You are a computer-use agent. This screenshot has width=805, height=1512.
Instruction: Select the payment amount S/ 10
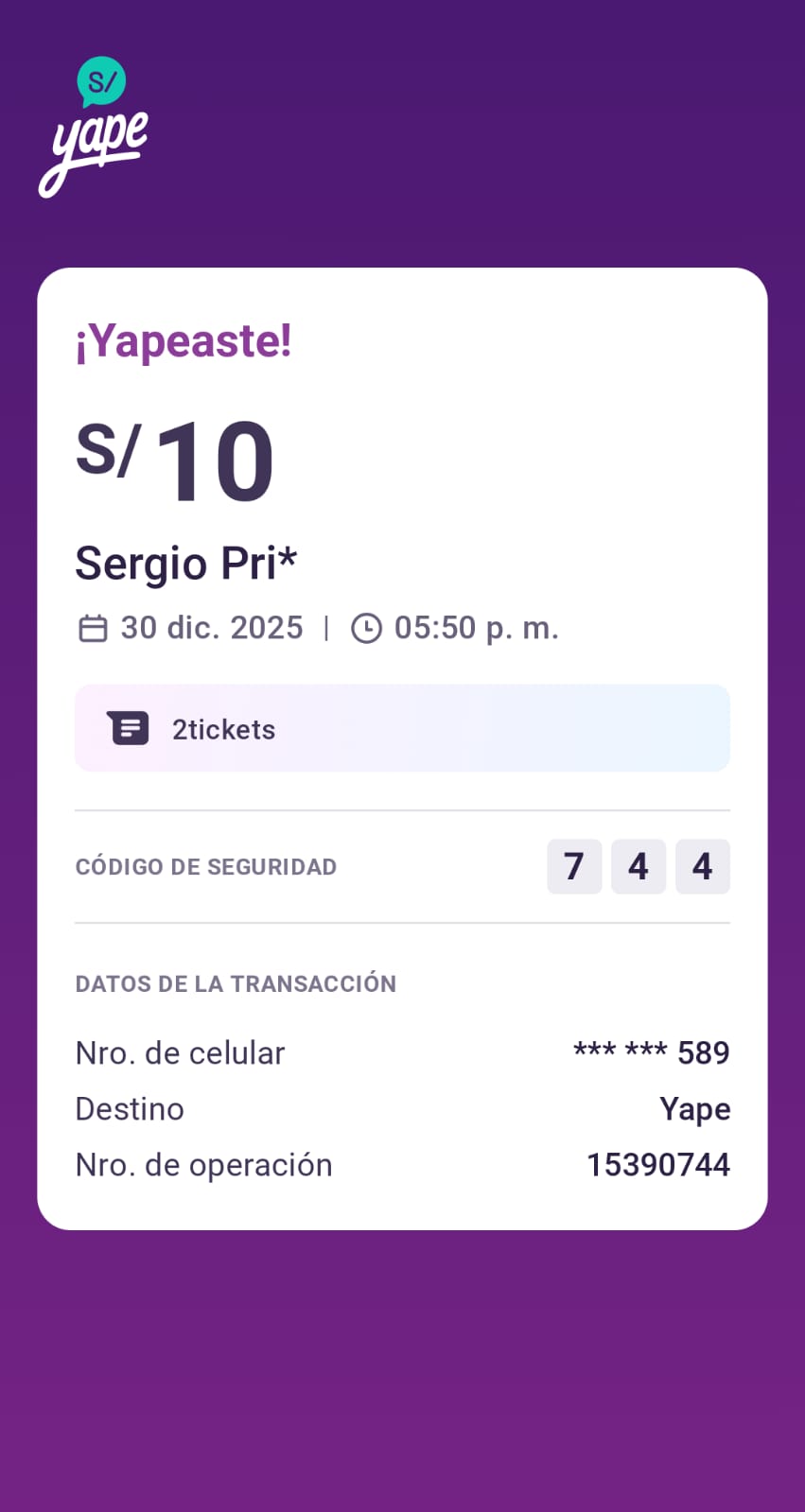pos(175,459)
